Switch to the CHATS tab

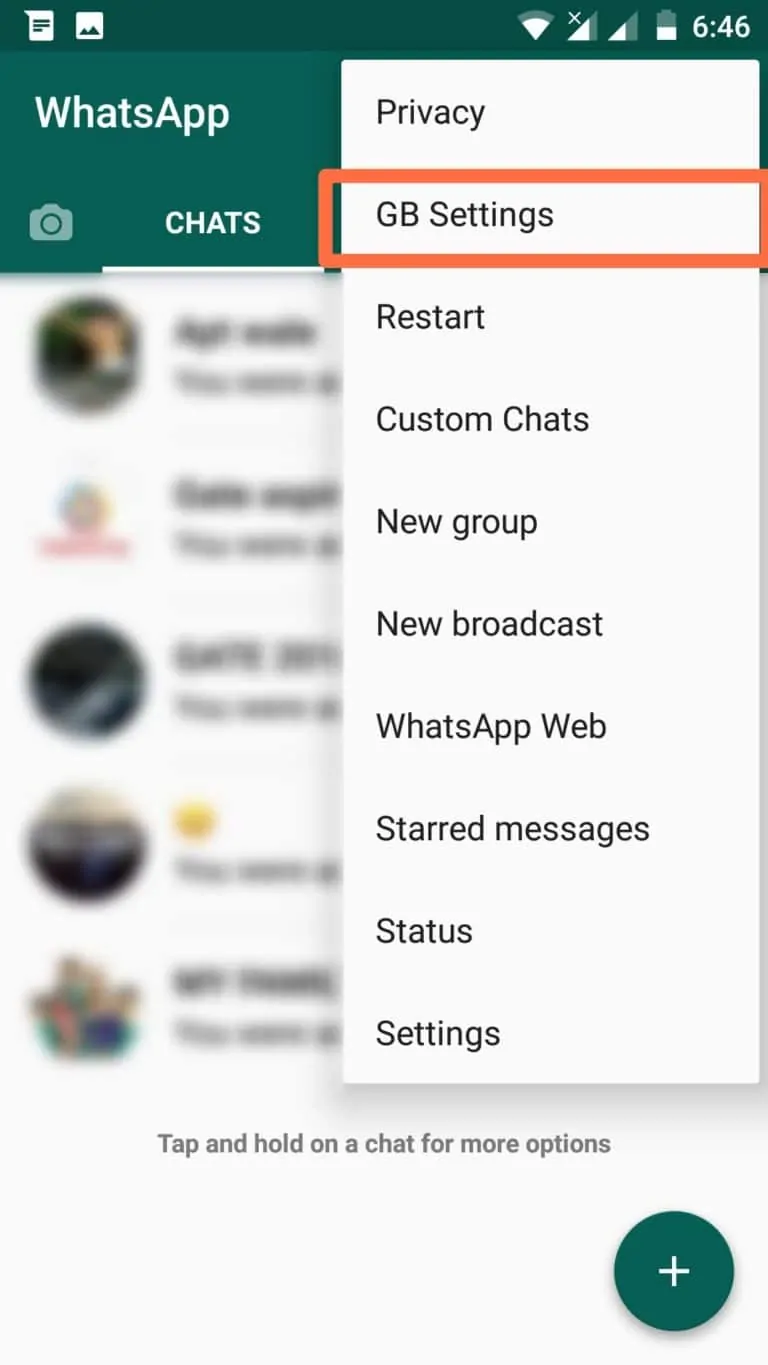212,223
